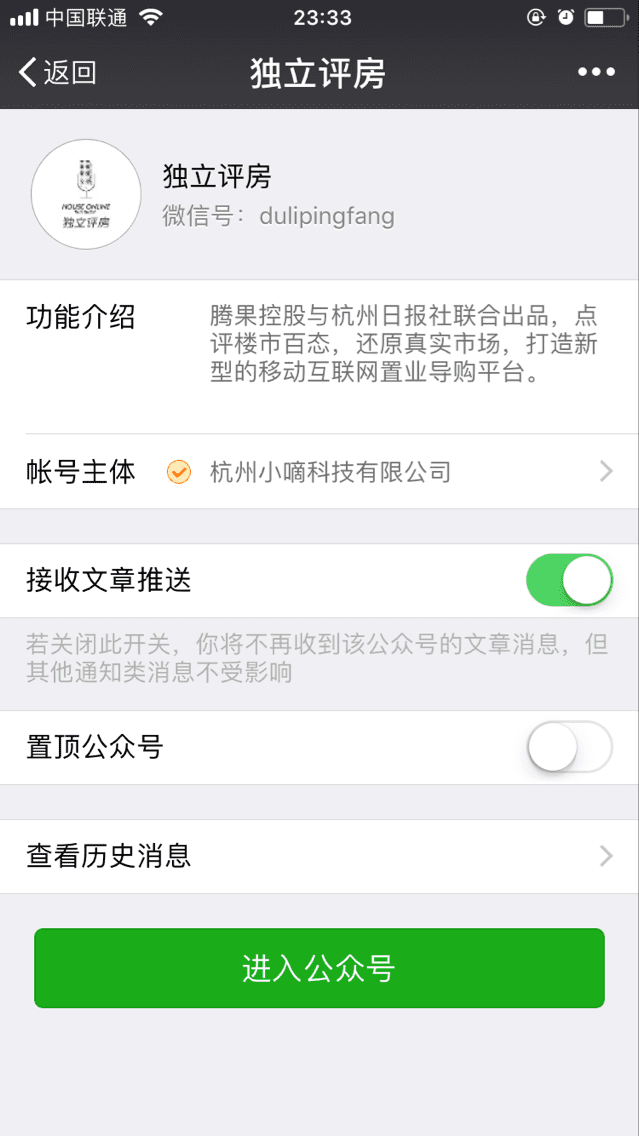Open 查看历史消息

click(320, 856)
